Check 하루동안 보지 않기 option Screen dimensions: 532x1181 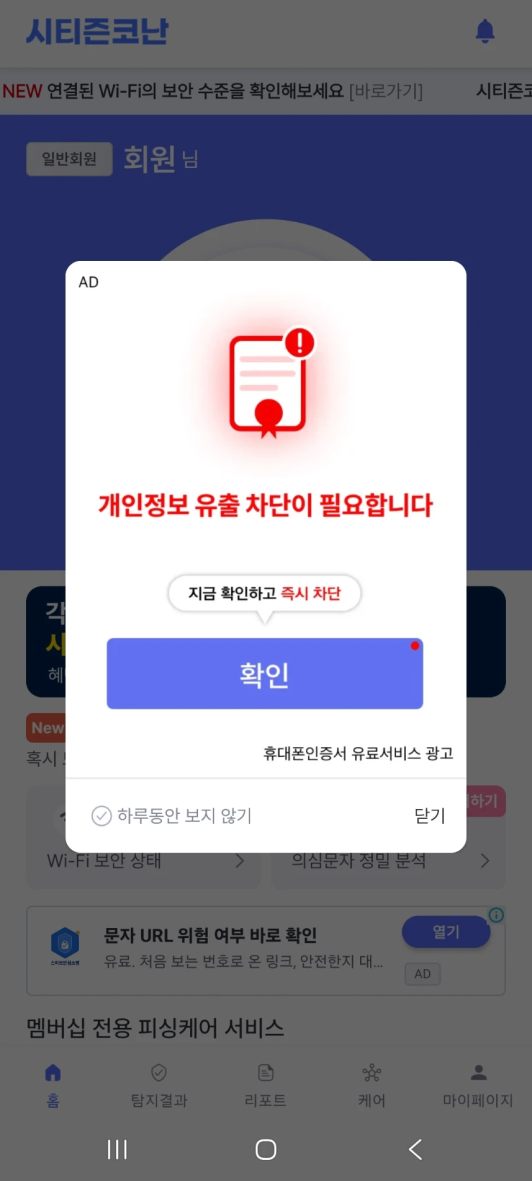(171, 816)
